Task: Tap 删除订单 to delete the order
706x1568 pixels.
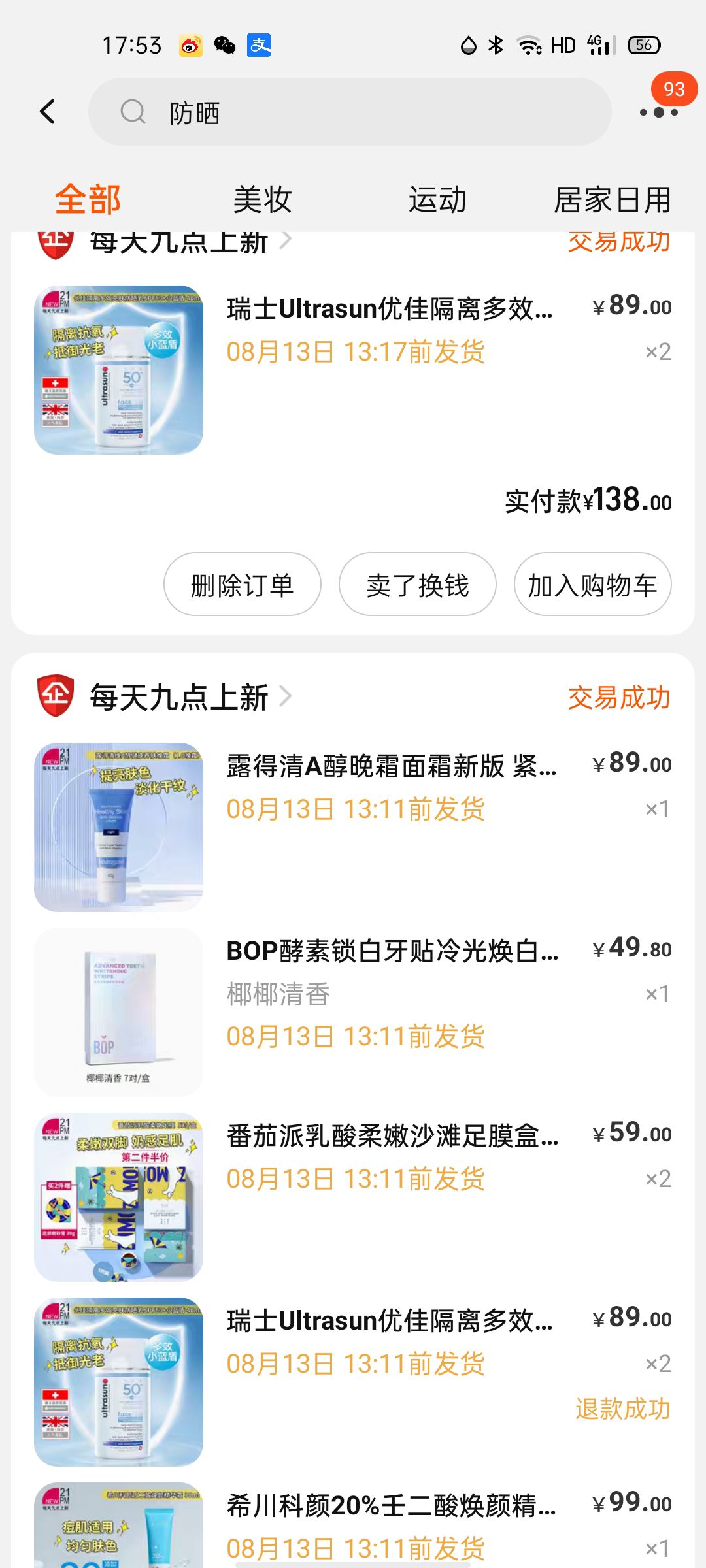Action: coord(242,585)
